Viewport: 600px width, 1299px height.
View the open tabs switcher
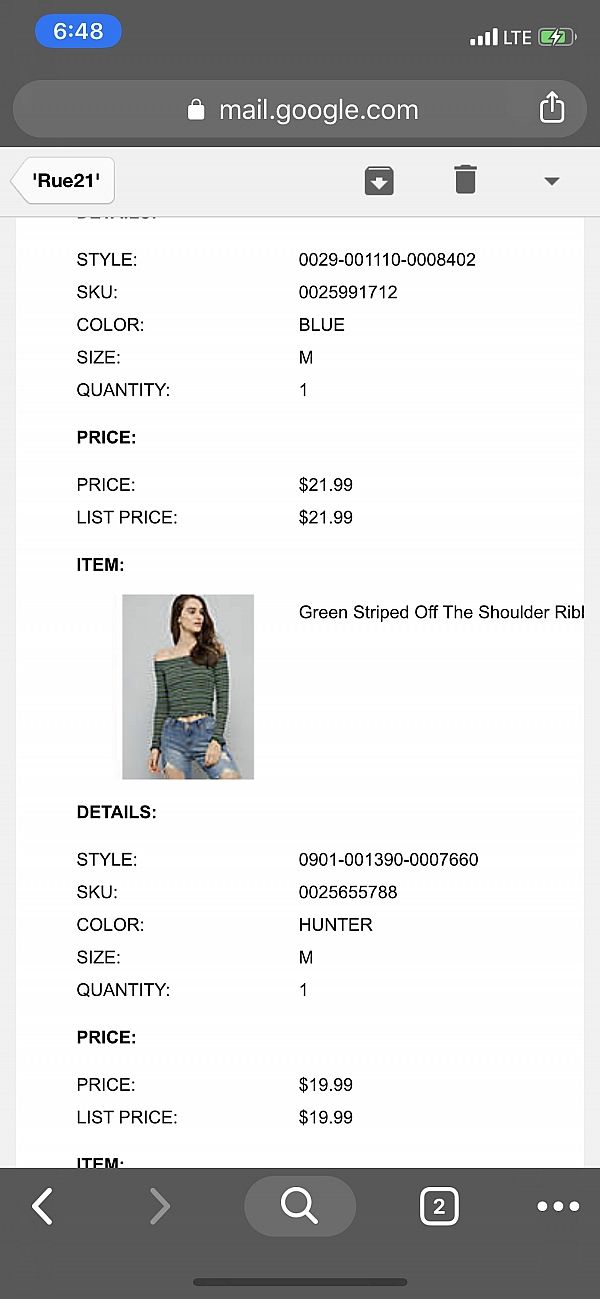click(439, 1207)
